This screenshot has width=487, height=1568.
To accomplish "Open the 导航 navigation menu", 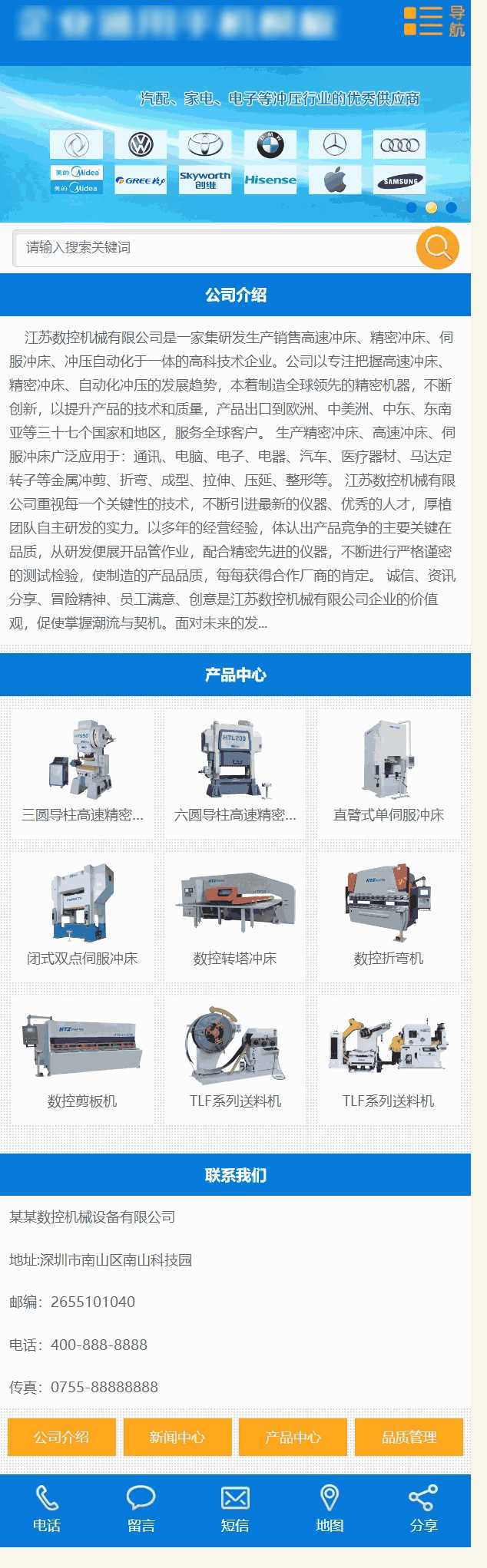I will click(435, 21).
